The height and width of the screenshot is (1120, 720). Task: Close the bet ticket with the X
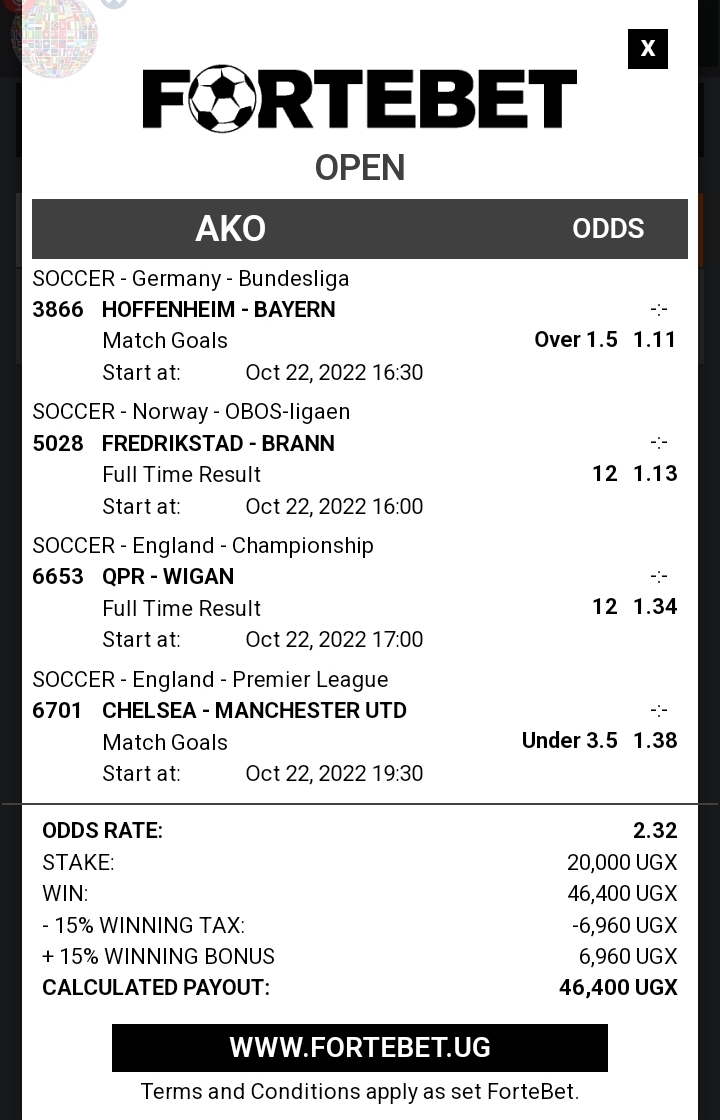click(x=647, y=49)
